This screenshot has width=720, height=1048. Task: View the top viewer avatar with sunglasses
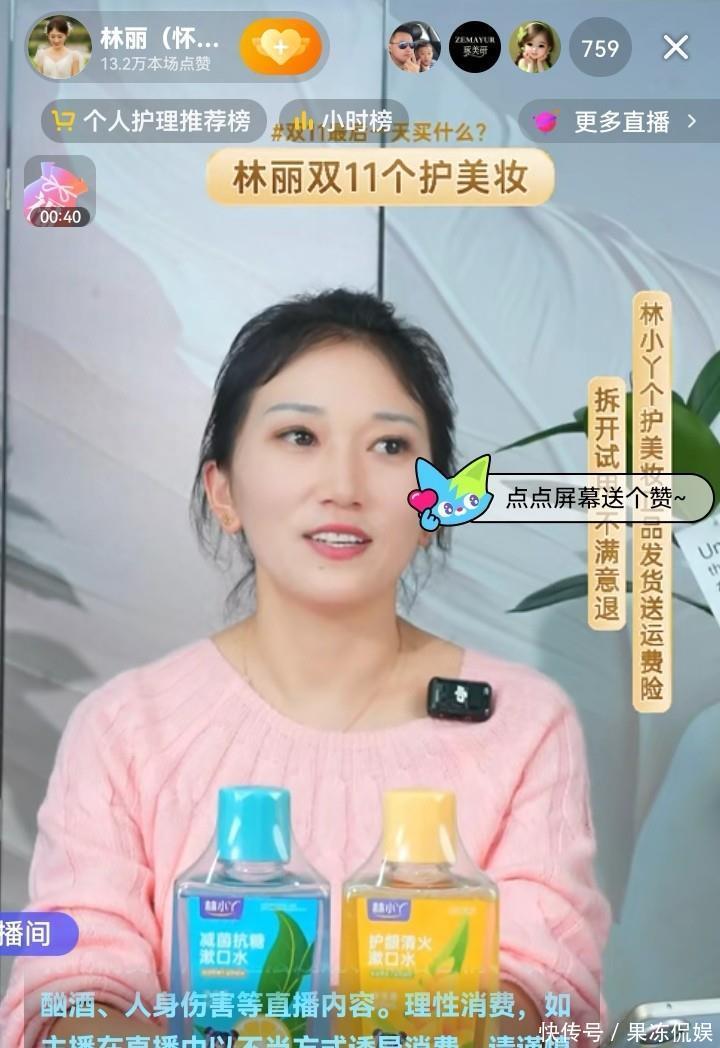click(x=414, y=47)
